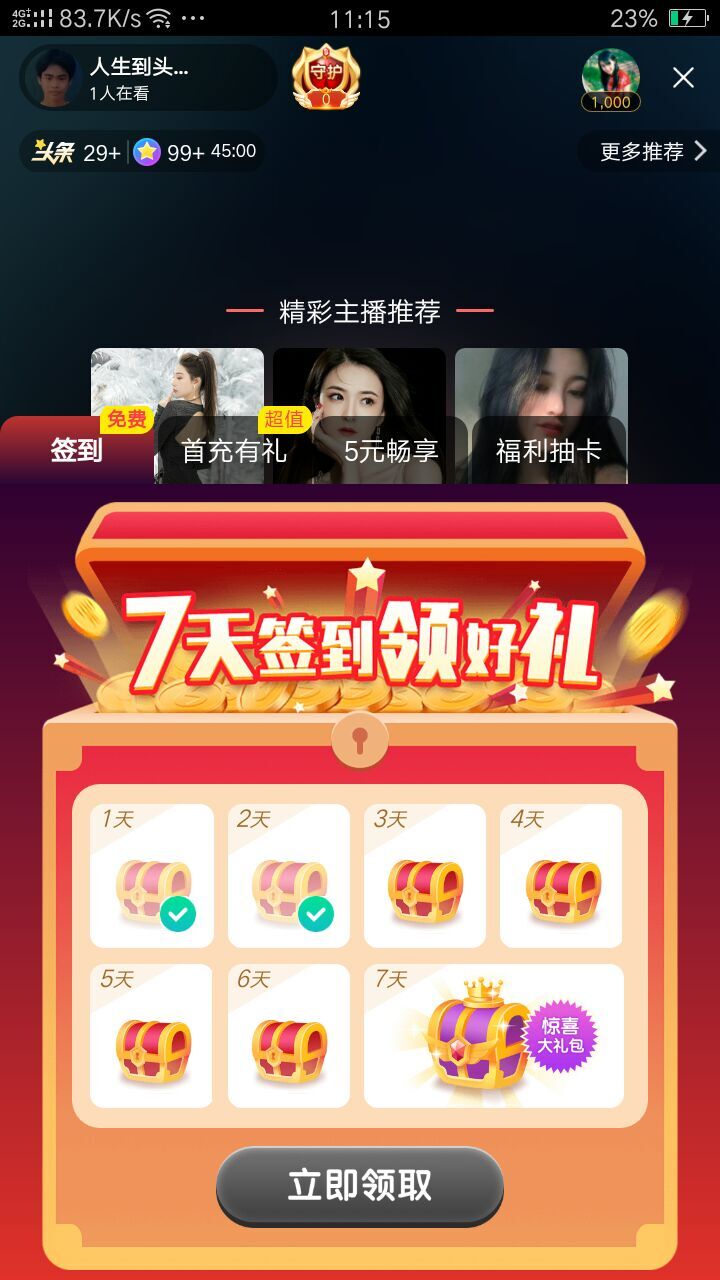Select the 6天 treasure chest
720x1280 pixels.
point(288,1036)
